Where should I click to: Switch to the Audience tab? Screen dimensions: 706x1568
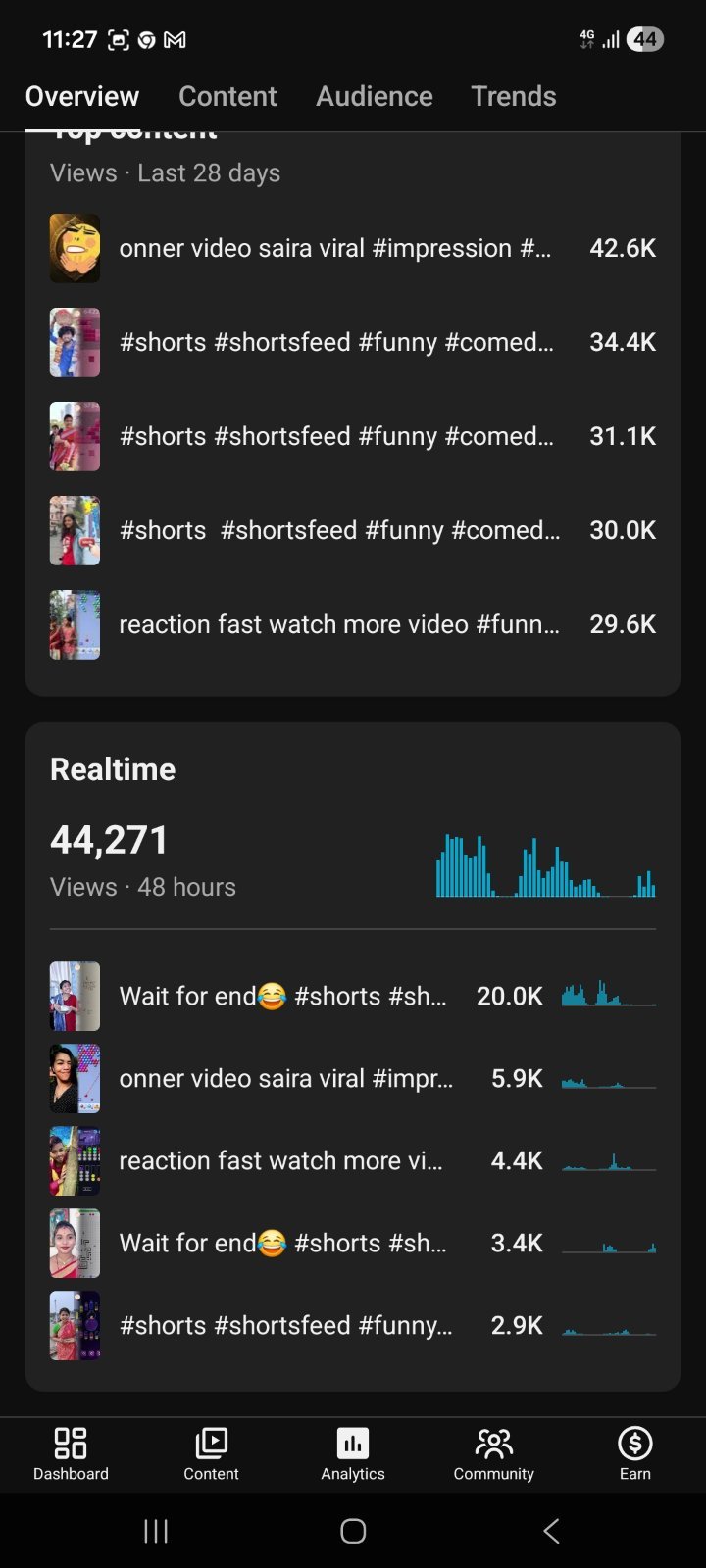pyautogui.click(x=375, y=96)
